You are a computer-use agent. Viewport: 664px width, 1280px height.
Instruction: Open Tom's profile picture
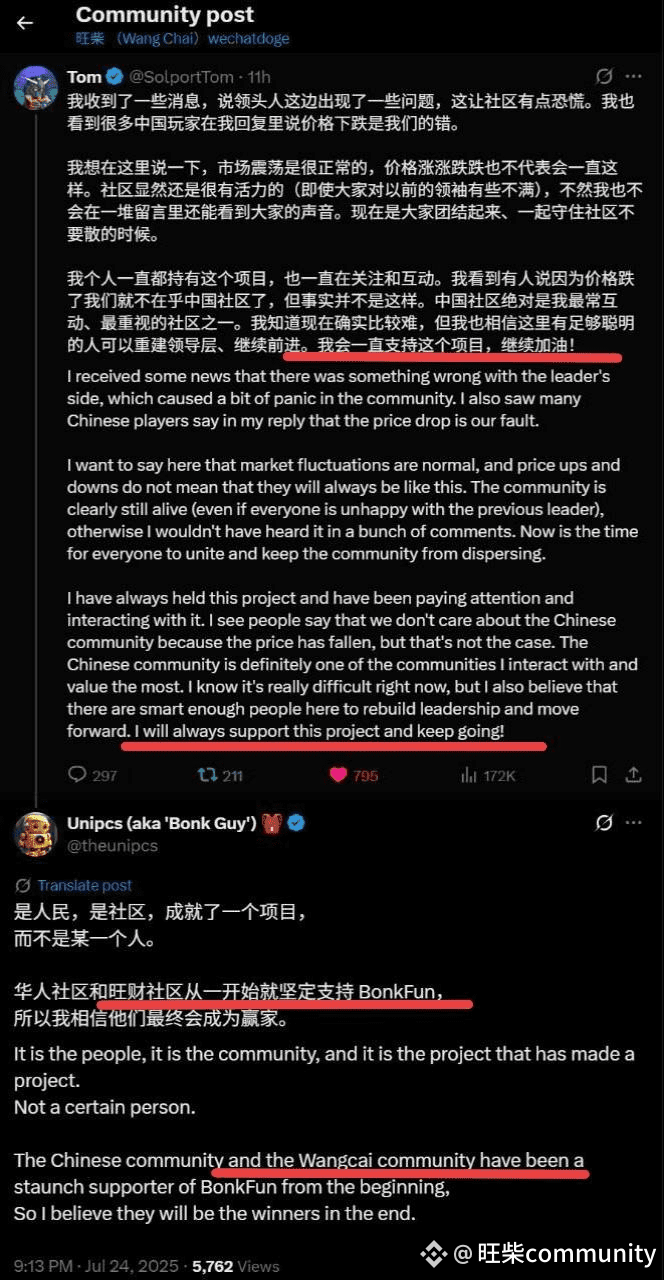35,87
